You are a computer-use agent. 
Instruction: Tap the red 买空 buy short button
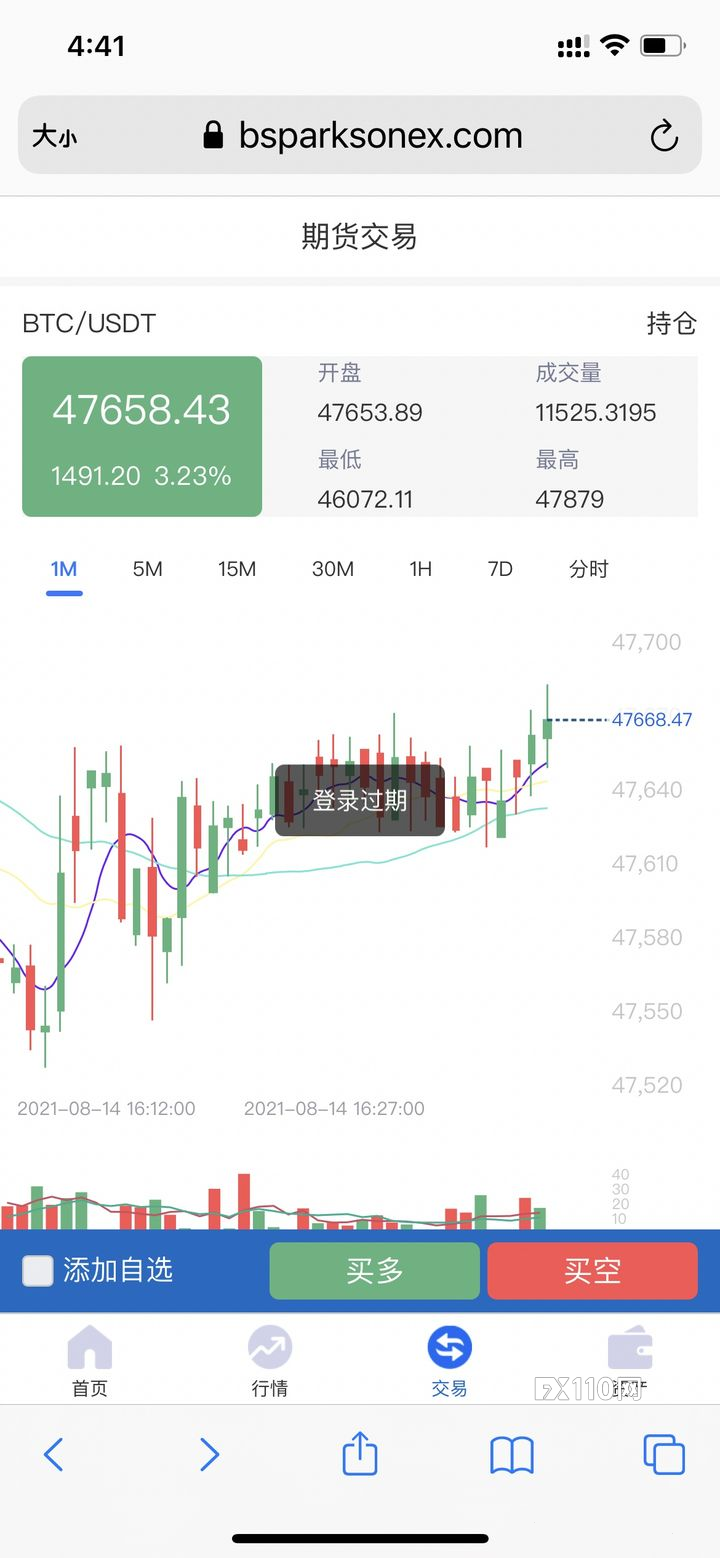point(592,1271)
